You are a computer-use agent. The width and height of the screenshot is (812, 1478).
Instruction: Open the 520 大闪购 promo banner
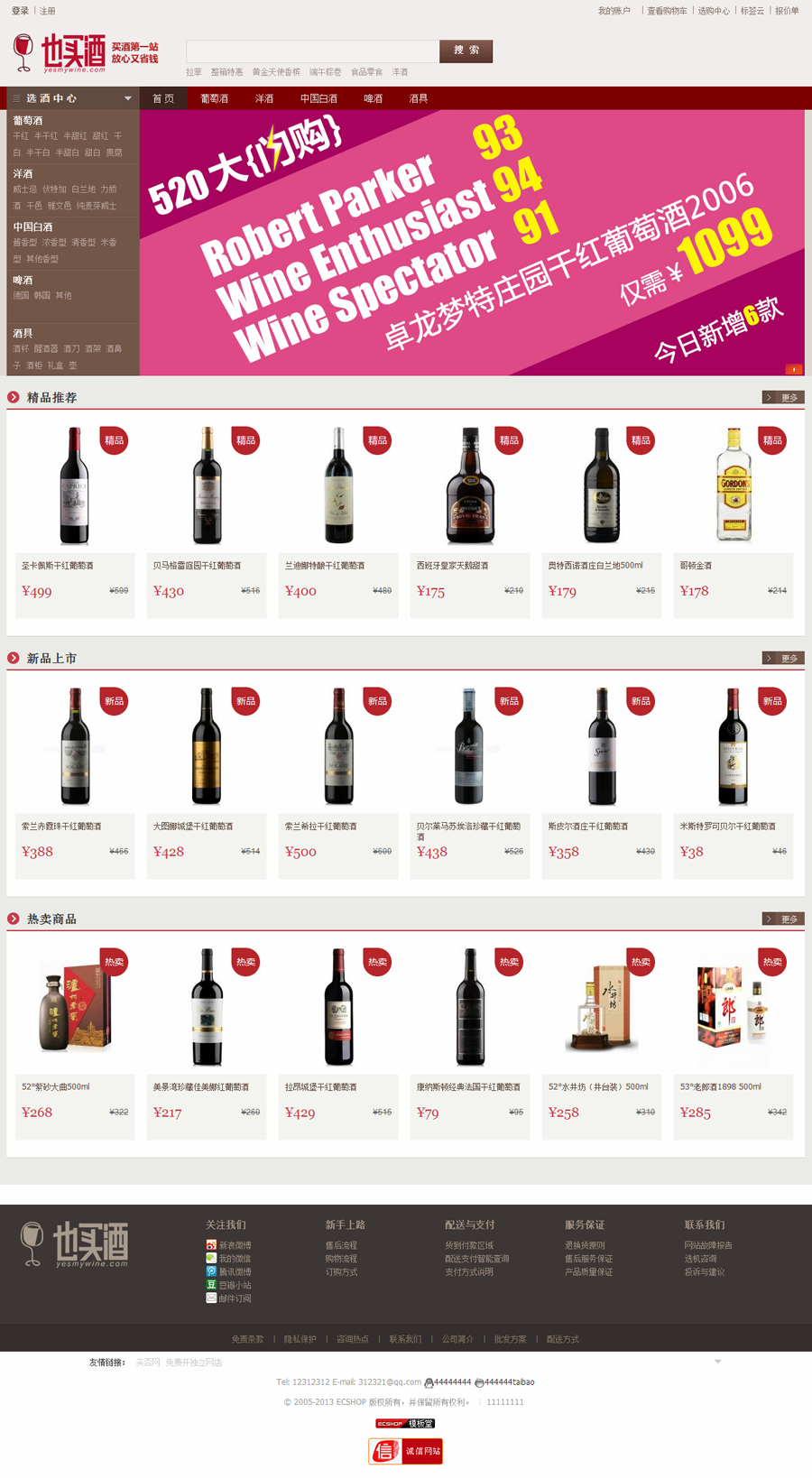click(x=471, y=242)
